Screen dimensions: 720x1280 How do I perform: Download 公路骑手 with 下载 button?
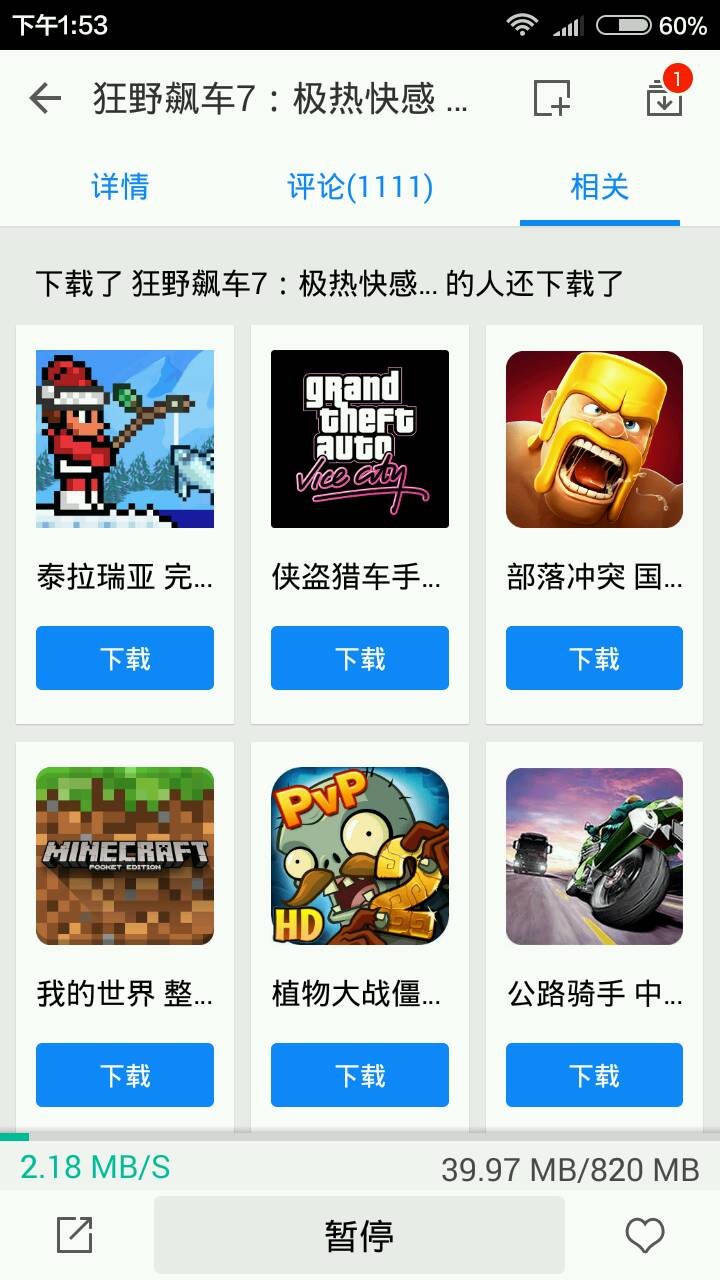[x=594, y=1075]
